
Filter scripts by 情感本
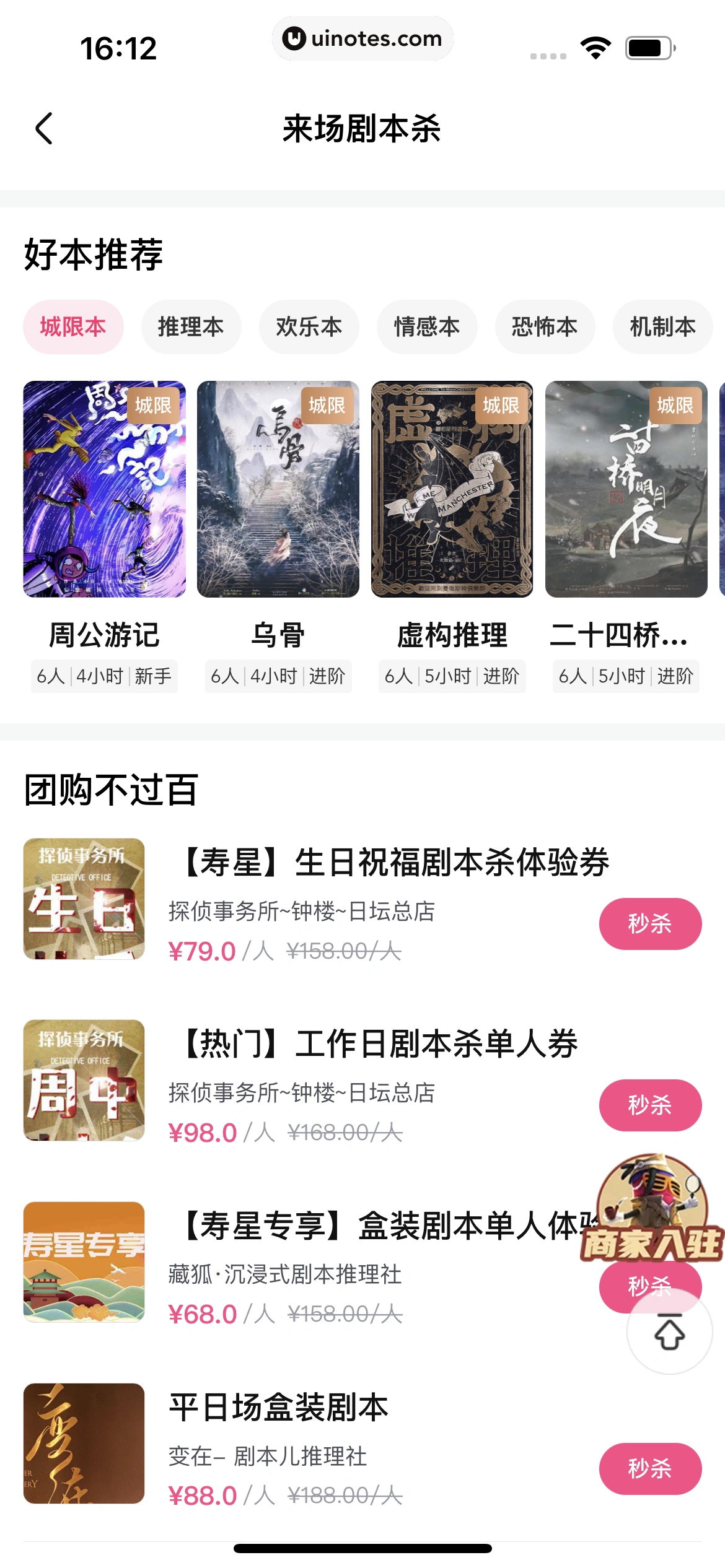pyautogui.click(x=427, y=327)
